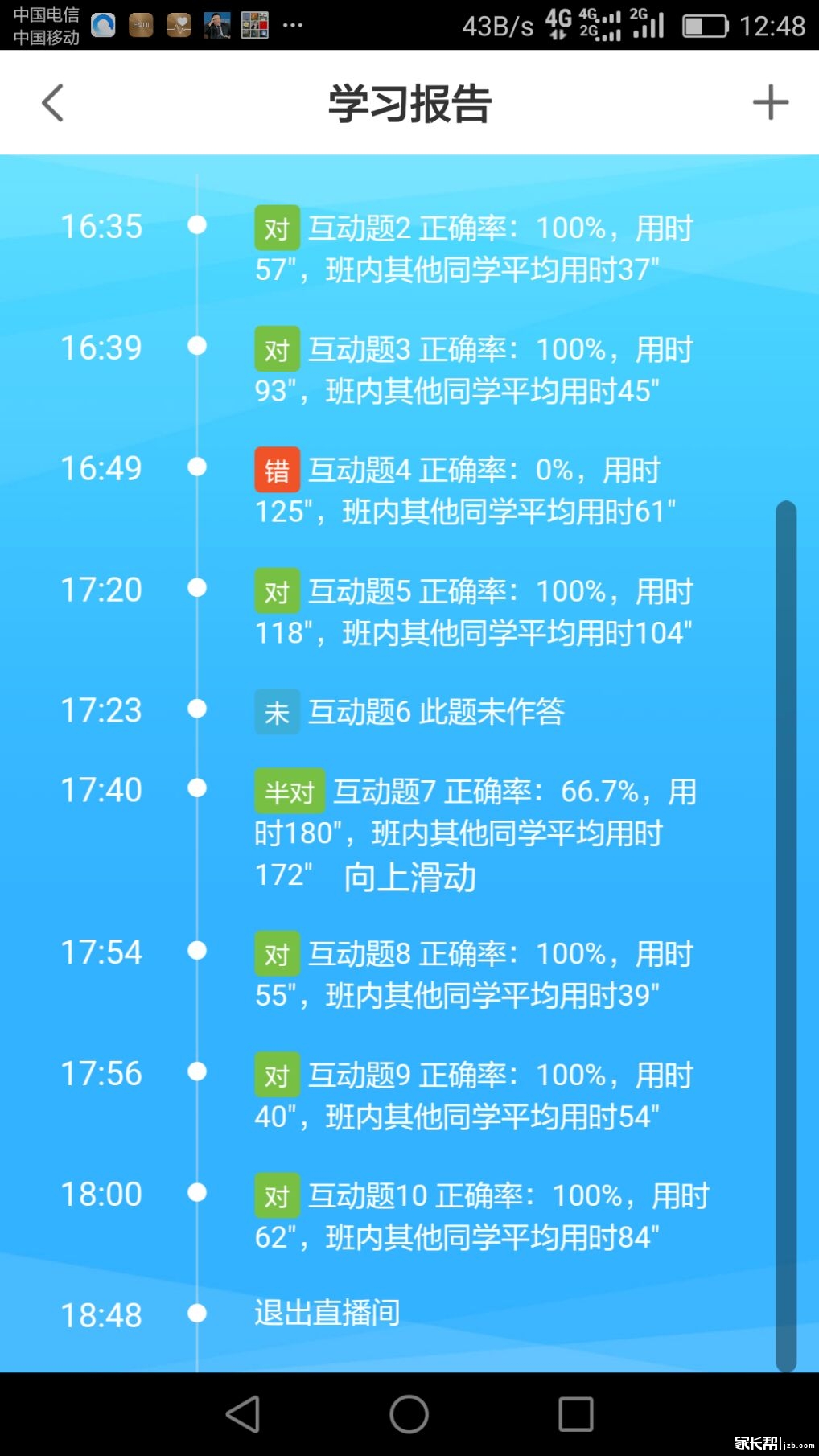Tap the system back button
The image size is (819, 1456).
(243, 1413)
